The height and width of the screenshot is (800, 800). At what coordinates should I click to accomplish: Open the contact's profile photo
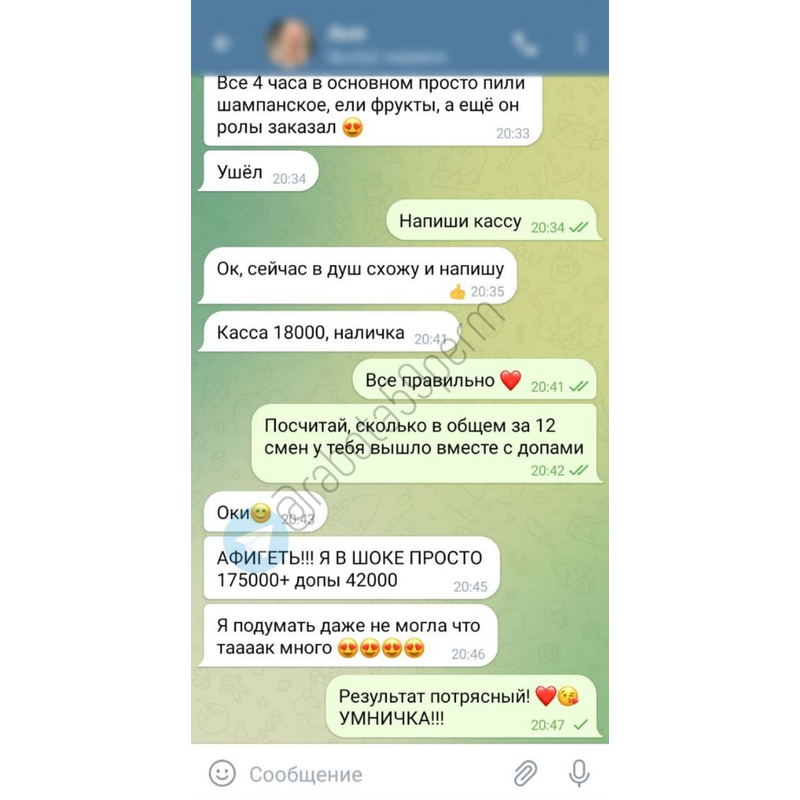pyautogui.click(x=290, y=43)
